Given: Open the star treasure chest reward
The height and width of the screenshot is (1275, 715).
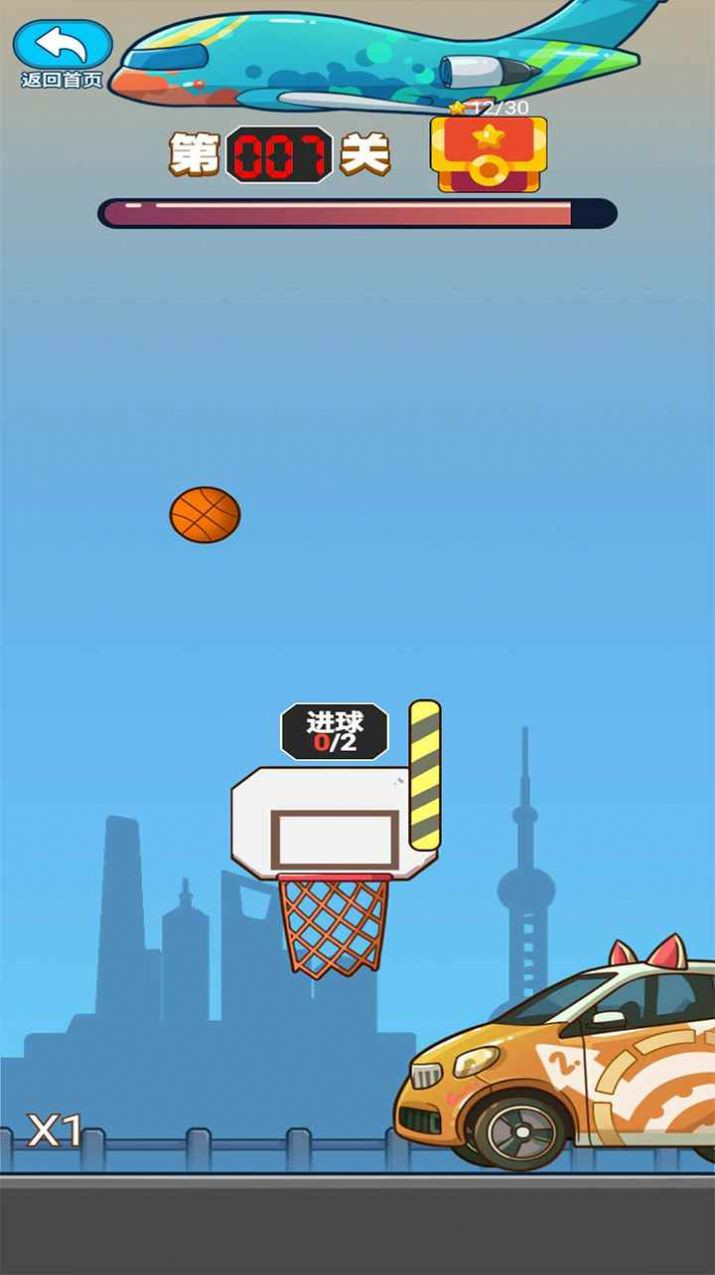Looking at the screenshot, I should pos(488,153).
